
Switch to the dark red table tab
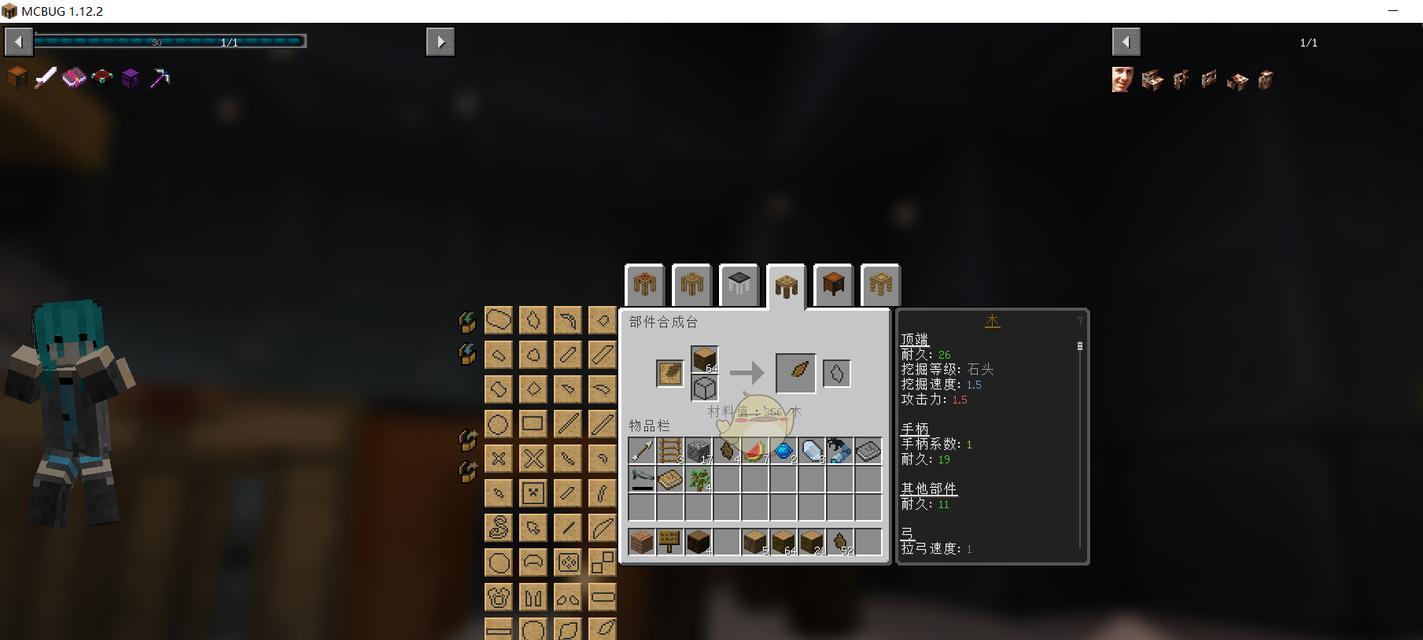pos(833,285)
